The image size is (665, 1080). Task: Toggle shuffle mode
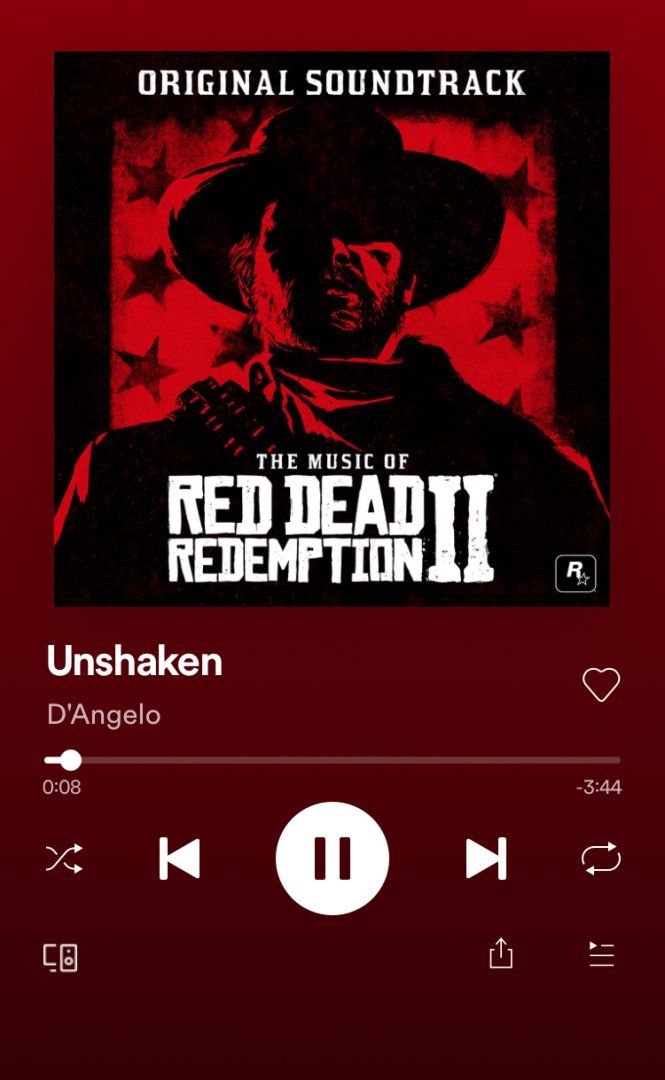point(64,858)
